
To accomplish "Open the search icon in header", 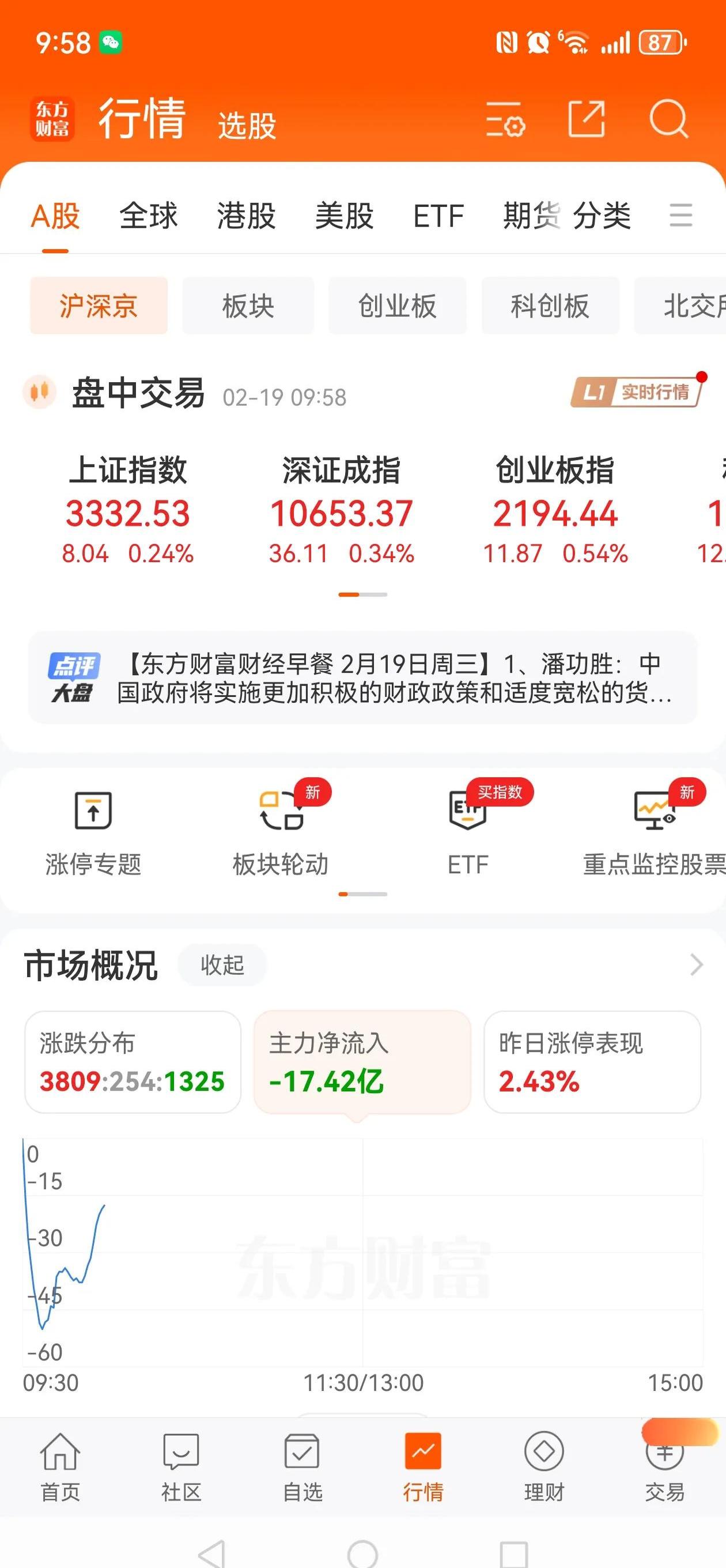I will tap(668, 119).
